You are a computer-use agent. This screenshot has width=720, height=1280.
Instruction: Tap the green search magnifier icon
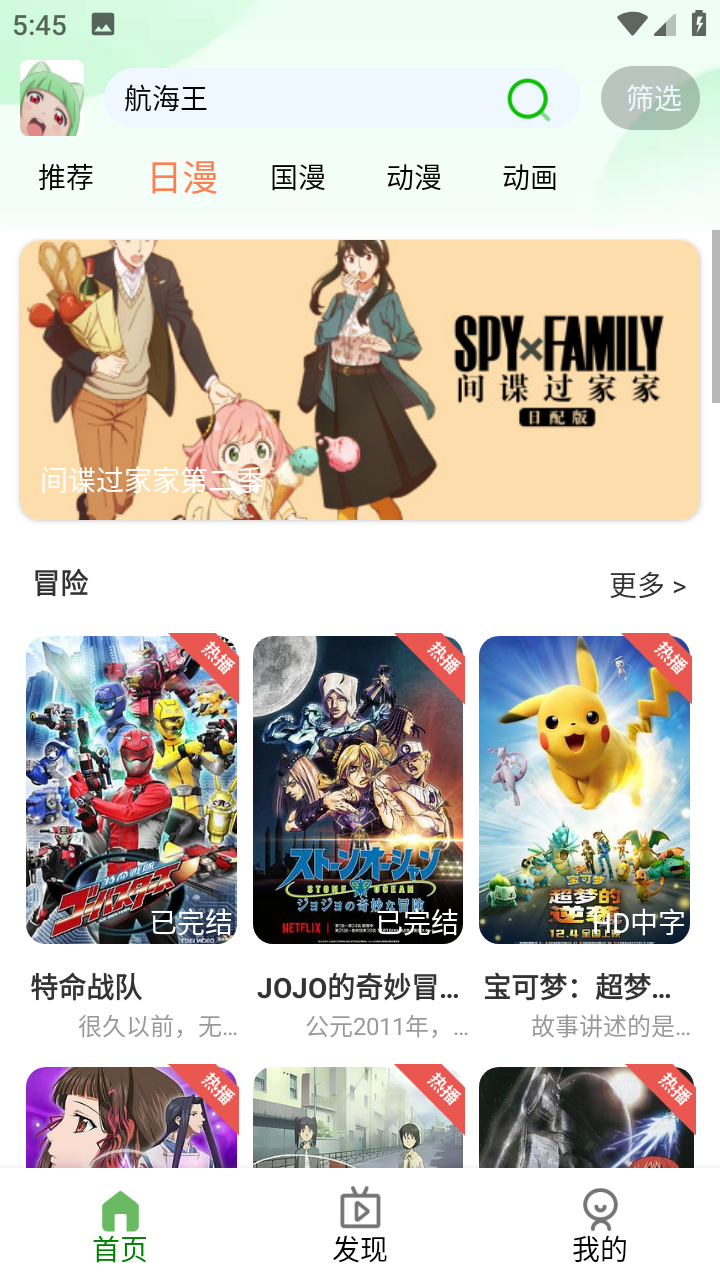528,99
